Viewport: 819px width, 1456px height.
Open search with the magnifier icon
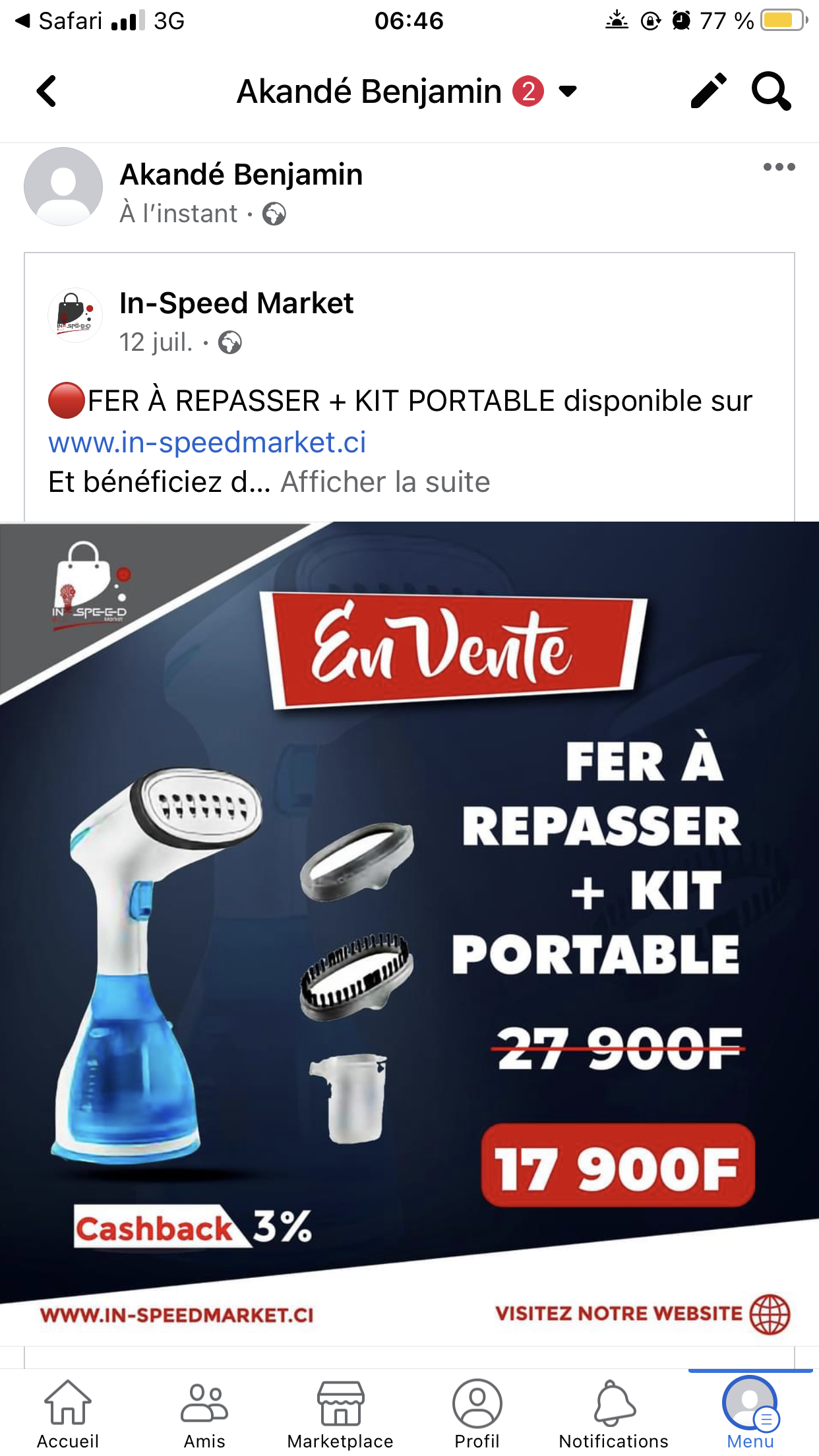tap(771, 91)
